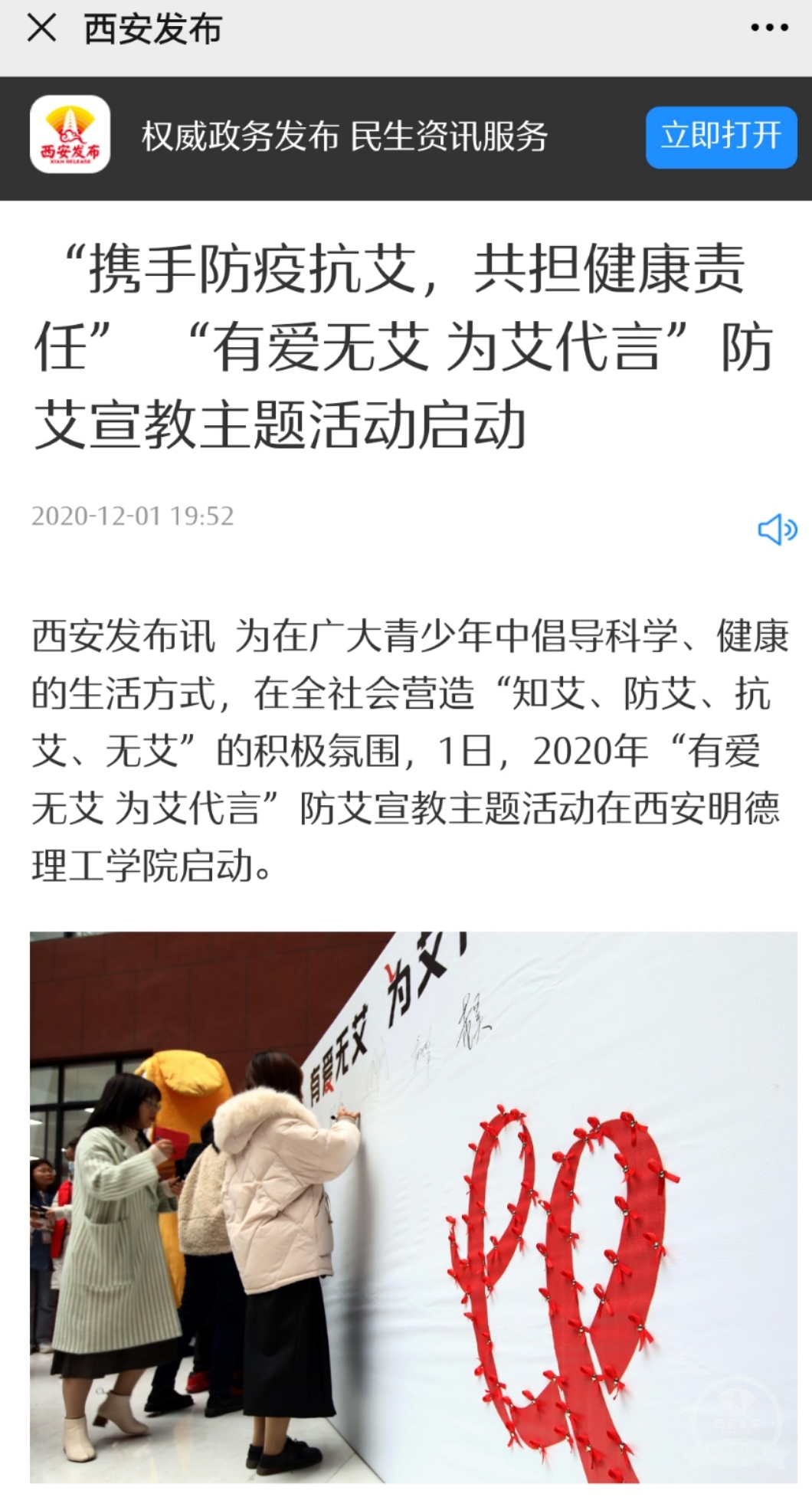Tap the 立即打开 button

[720, 137]
